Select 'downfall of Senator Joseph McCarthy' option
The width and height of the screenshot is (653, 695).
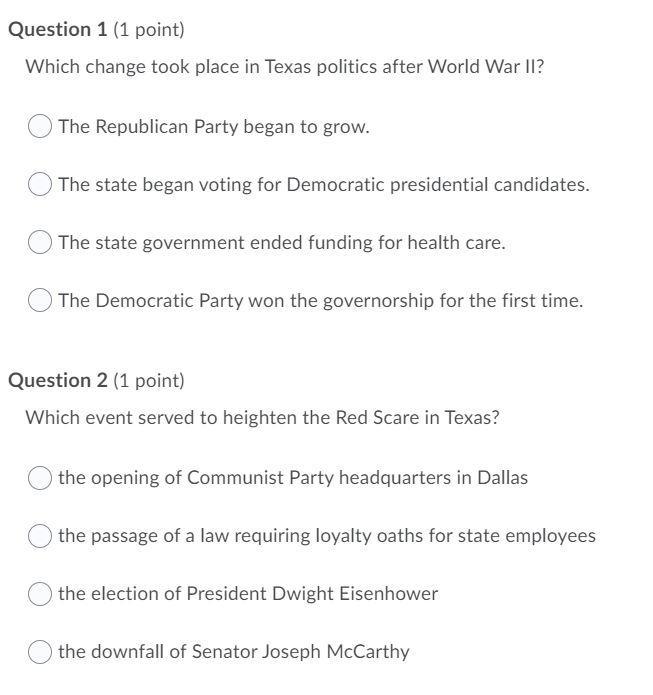[x=40, y=652]
